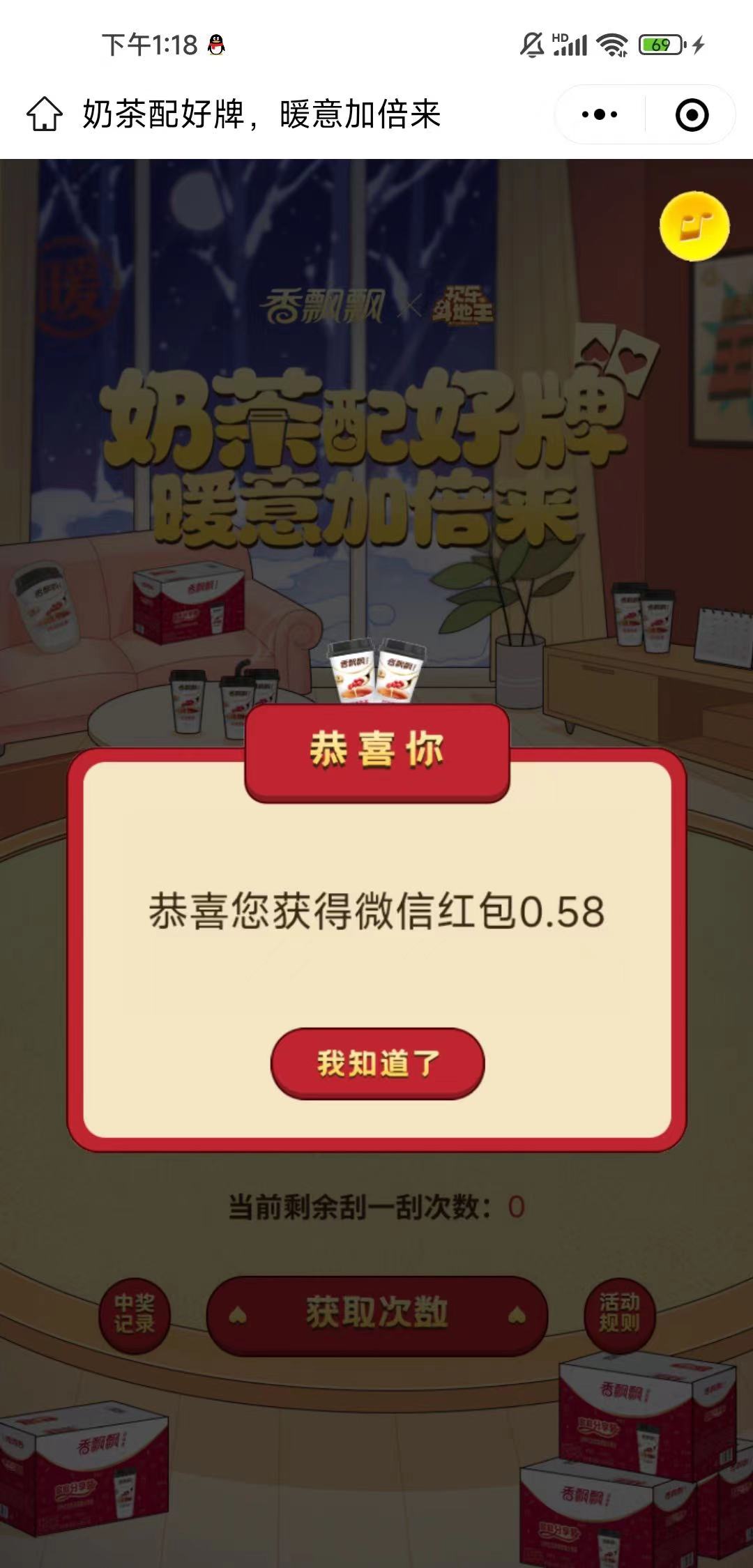Open 中奖记录 prize records
This screenshot has width=753, height=1568.
pos(135,1315)
